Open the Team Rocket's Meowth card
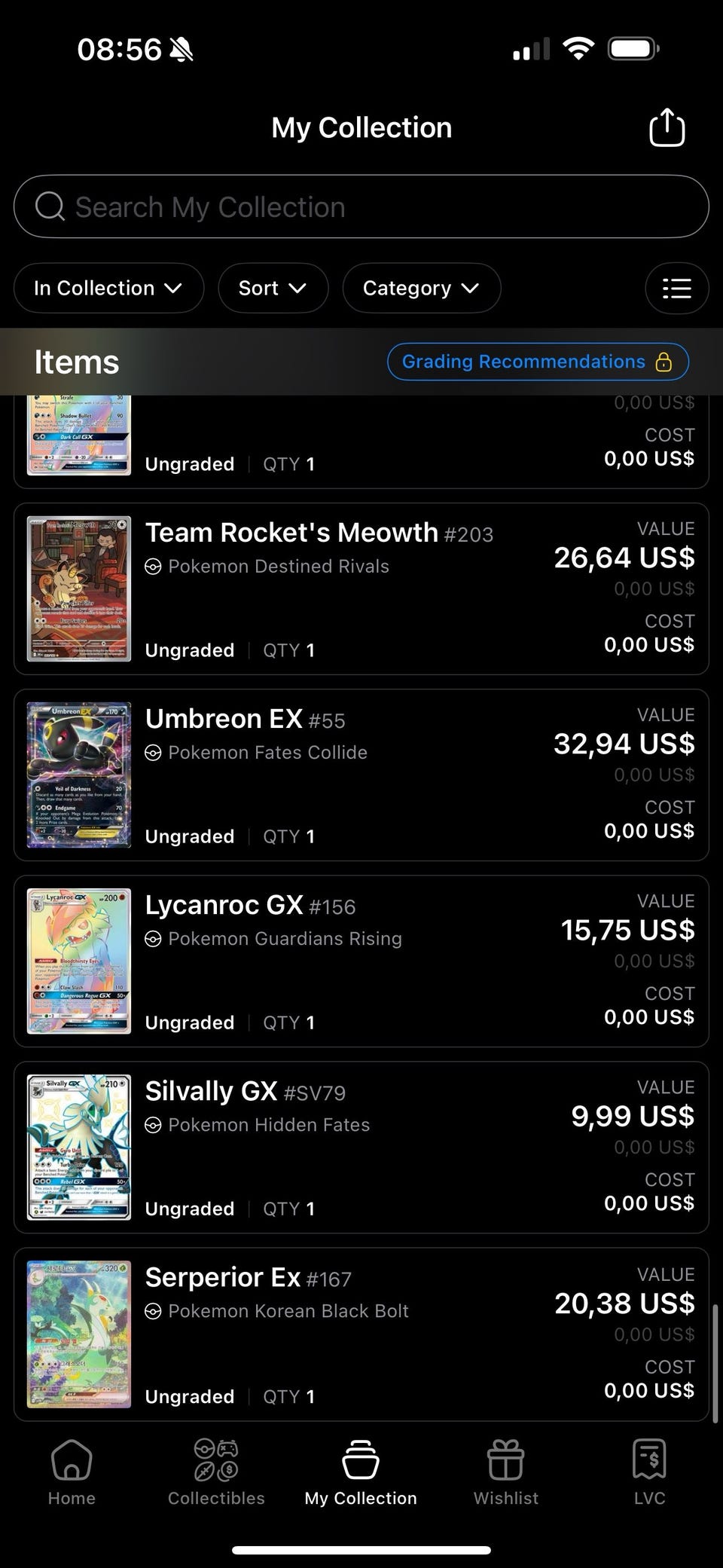The width and height of the screenshot is (723, 1568). pos(361,588)
